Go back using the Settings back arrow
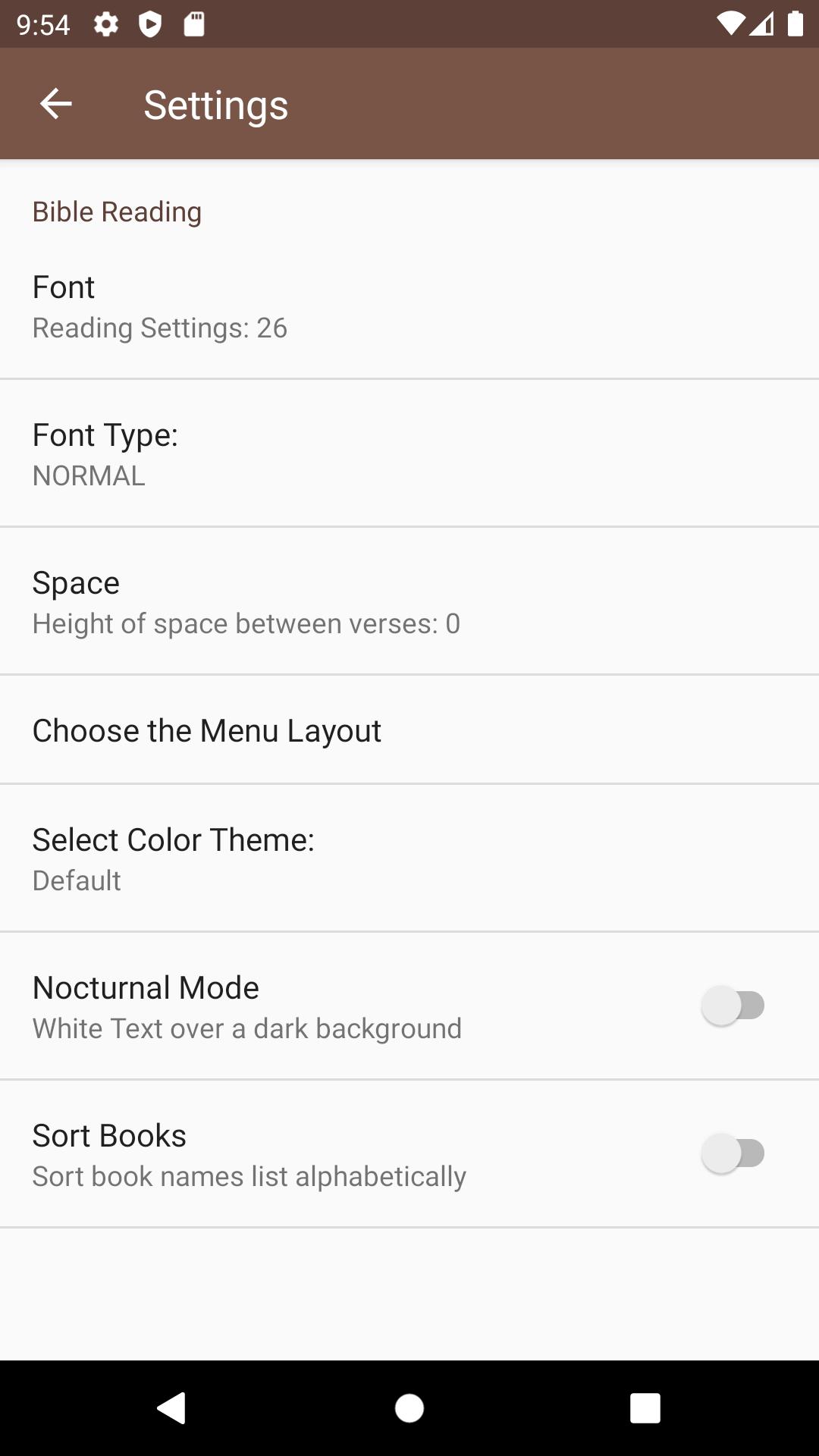Image resolution: width=819 pixels, height=1456 pixels. (55, 104)
